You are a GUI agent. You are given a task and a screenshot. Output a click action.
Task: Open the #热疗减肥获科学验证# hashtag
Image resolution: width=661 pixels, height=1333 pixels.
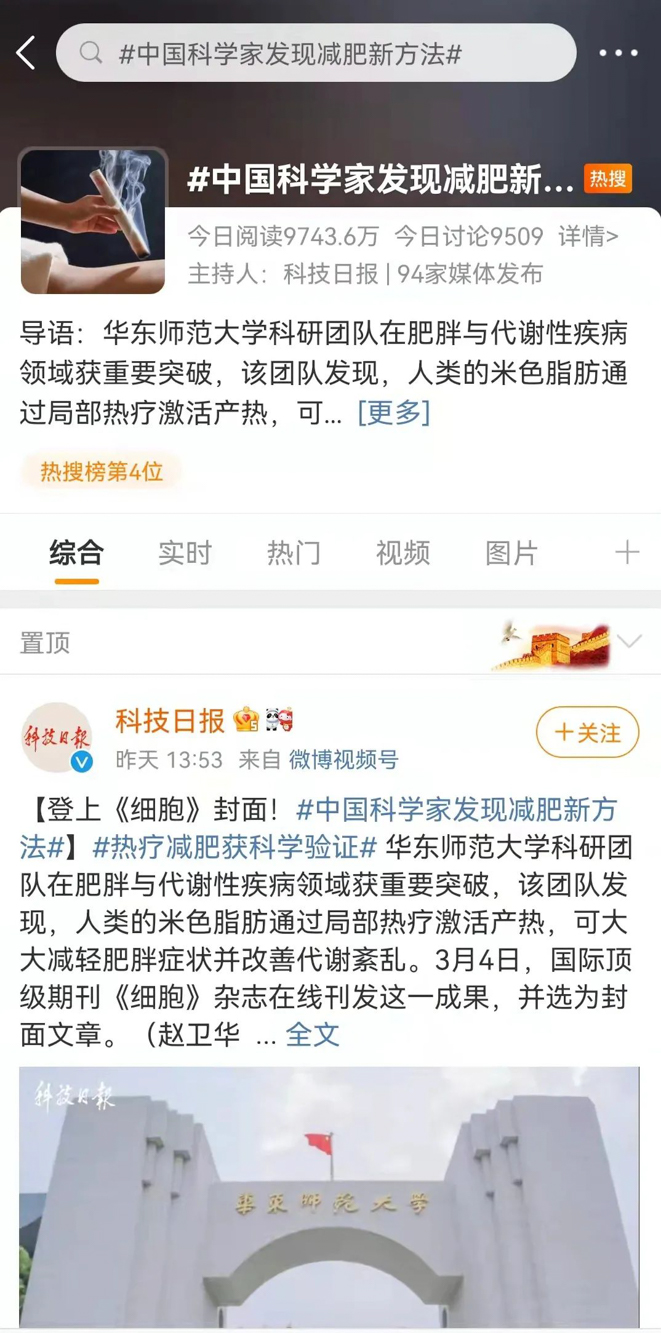click(234, 848)
